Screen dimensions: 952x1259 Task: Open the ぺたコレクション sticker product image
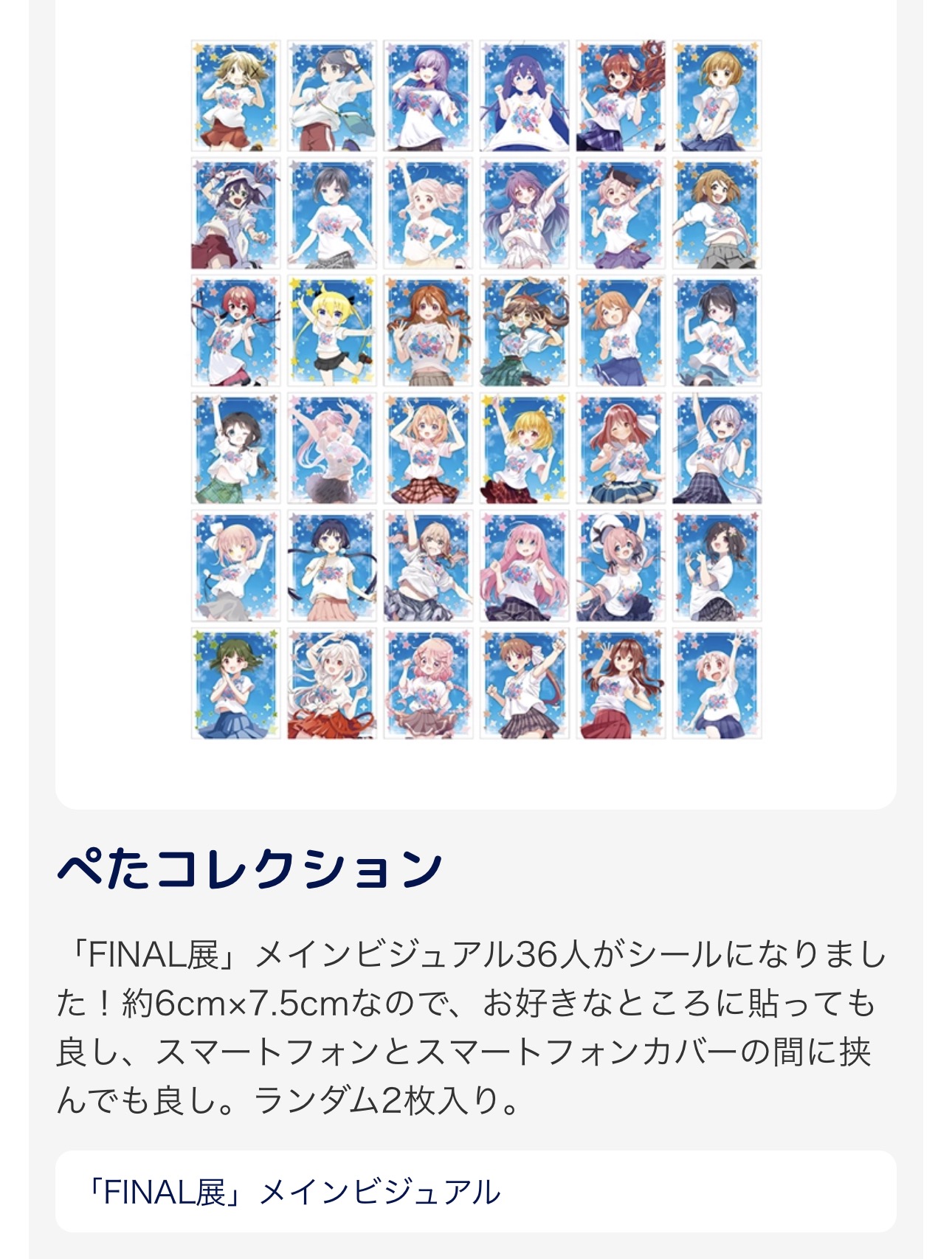[476, 390]
